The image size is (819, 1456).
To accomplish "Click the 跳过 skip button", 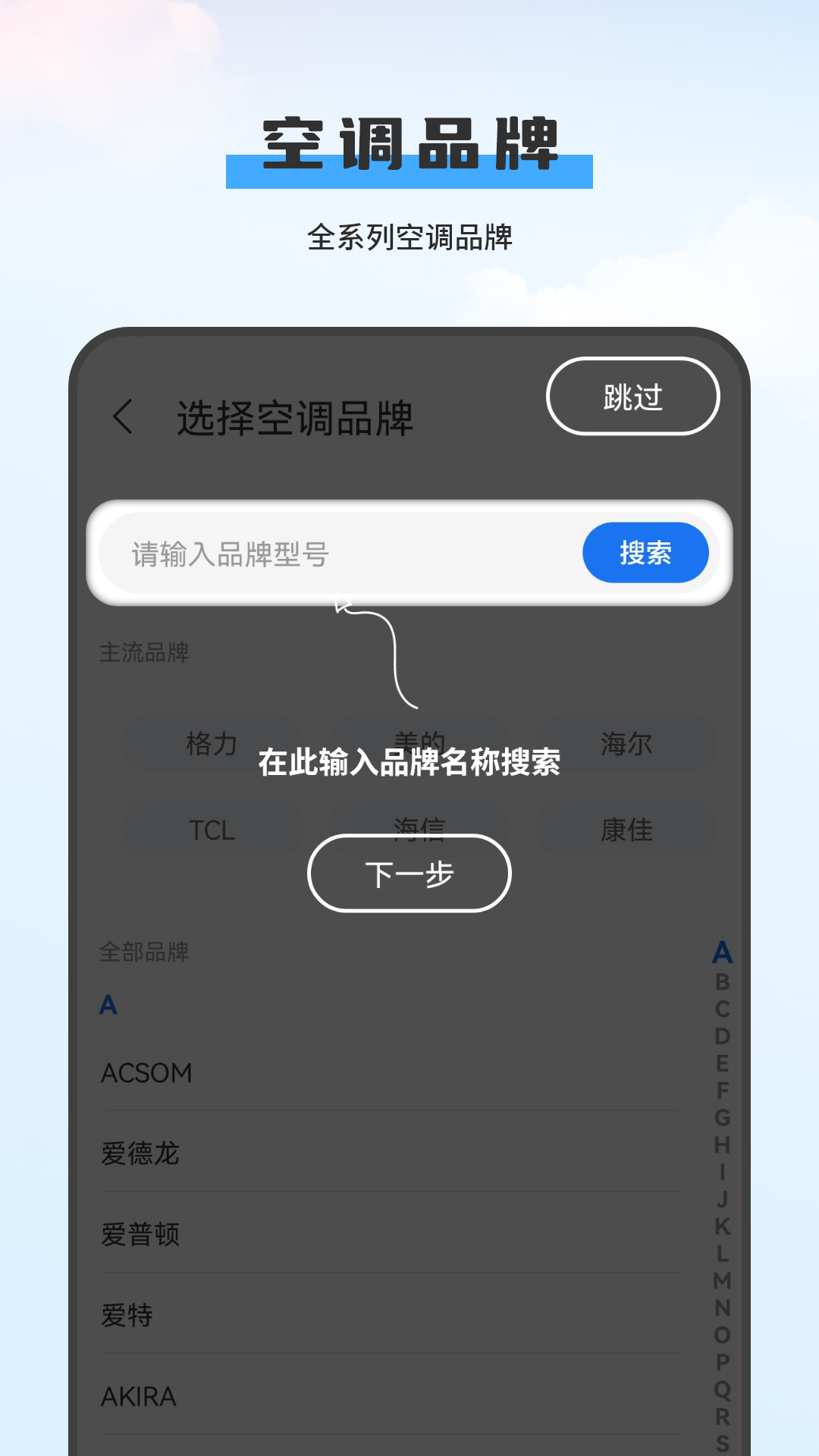I will tap(632, 397).
